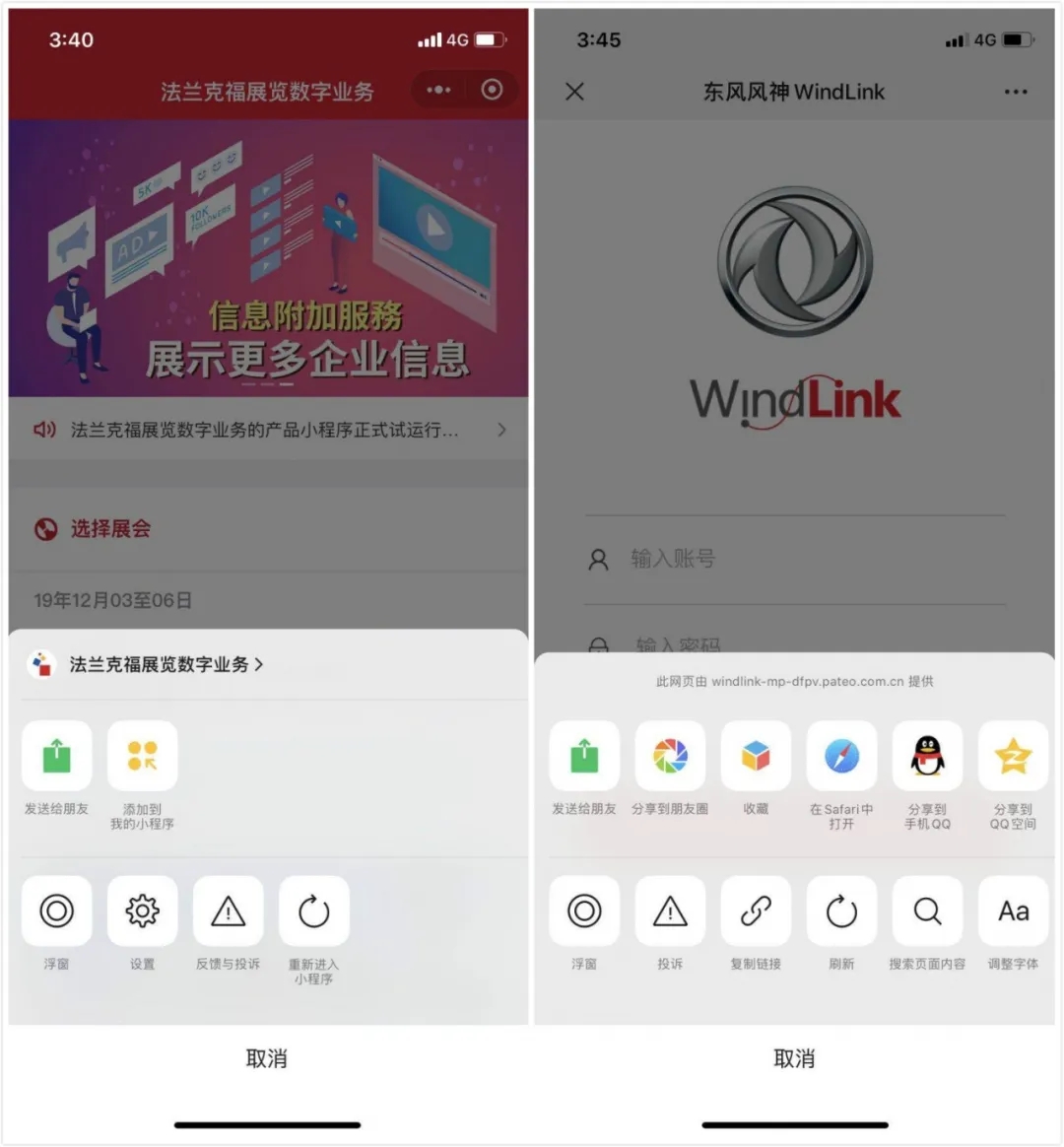Open mini-program 设置 settings icon
The height and width of the screenshot is (1147, 1064).
point(142,911)
